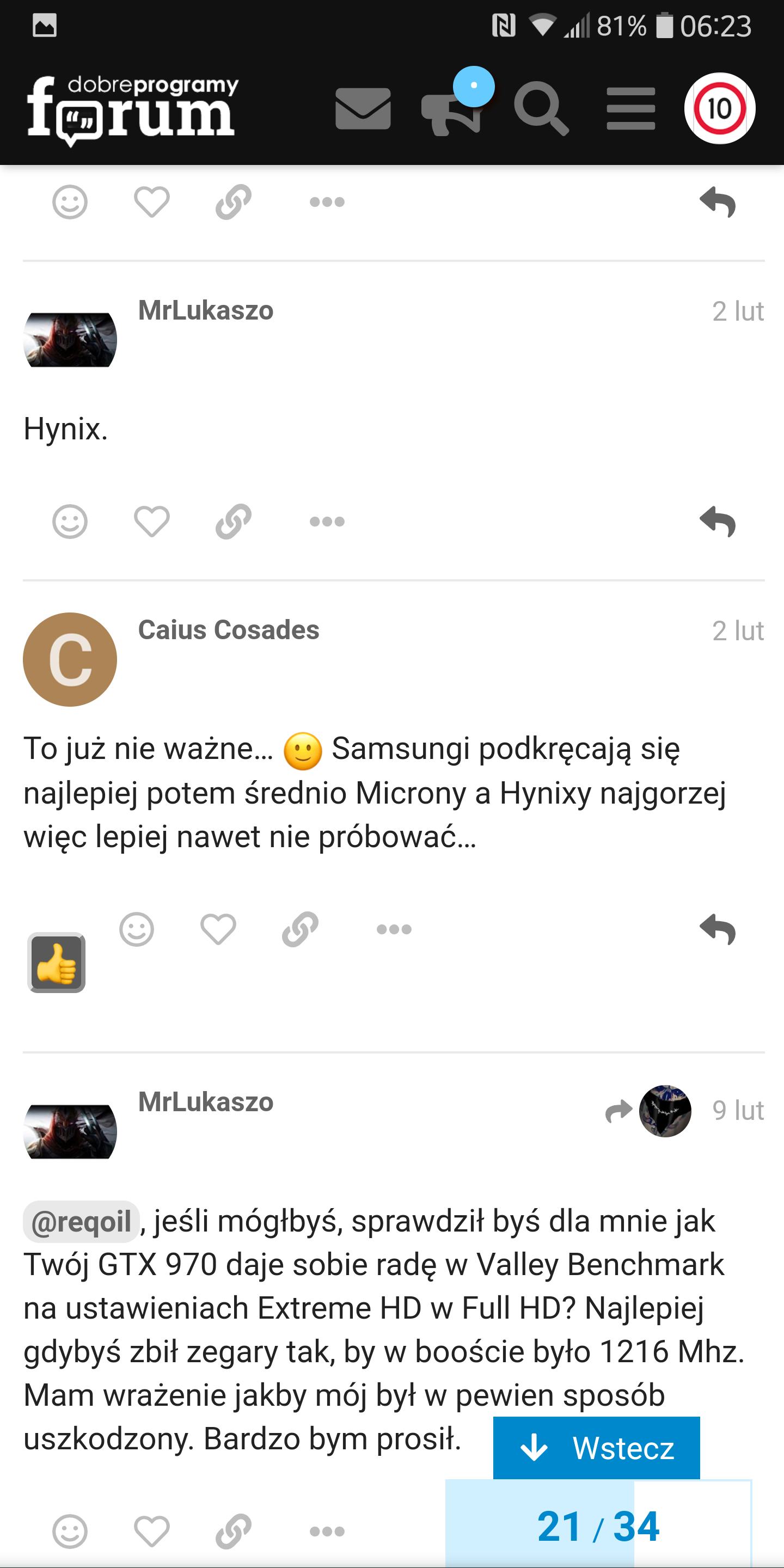The image size is (784, 1568).
Task: Open forum search
Action: tap(541, 109)
